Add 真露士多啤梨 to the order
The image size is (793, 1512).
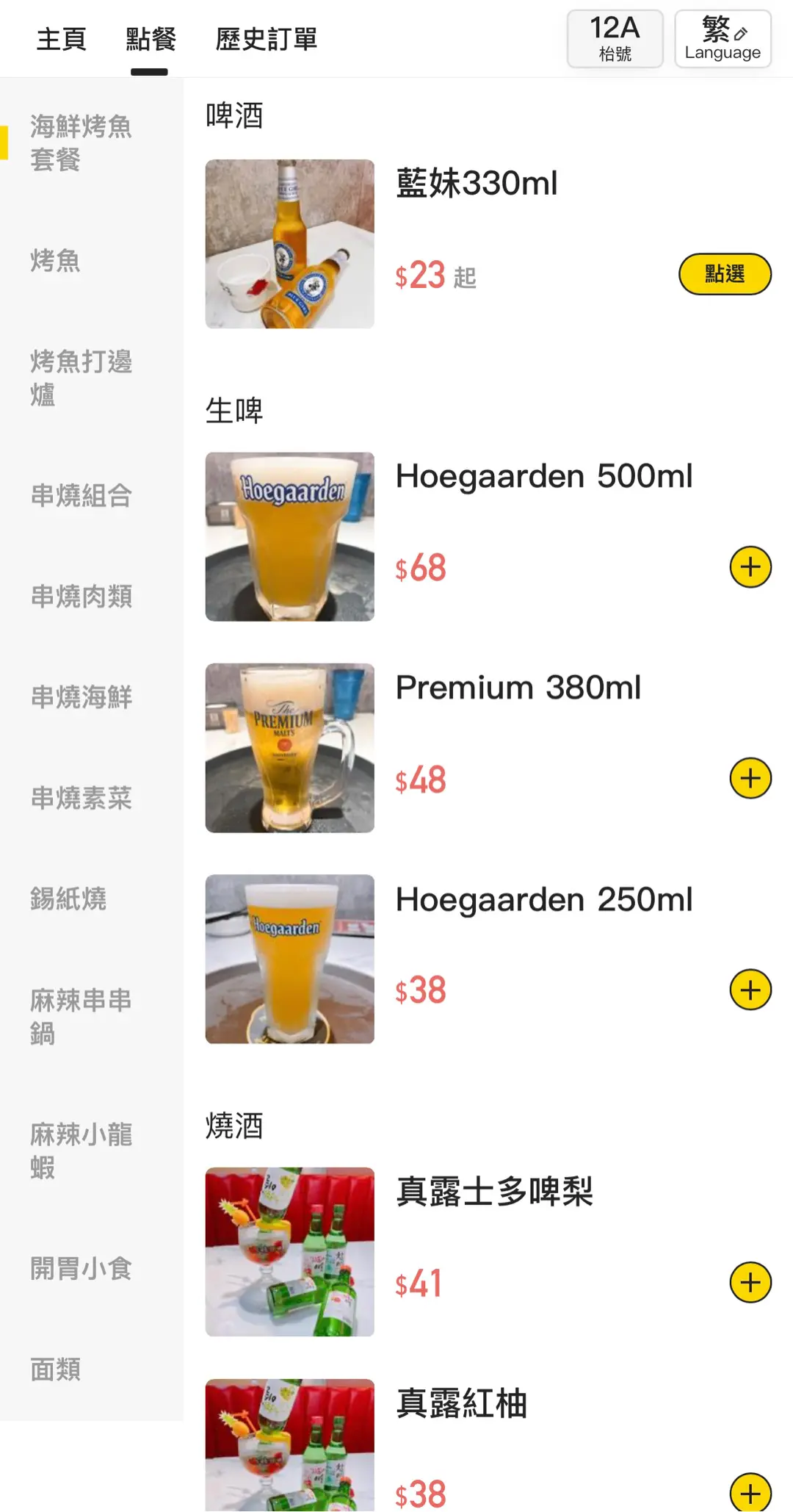[750, 1283]
